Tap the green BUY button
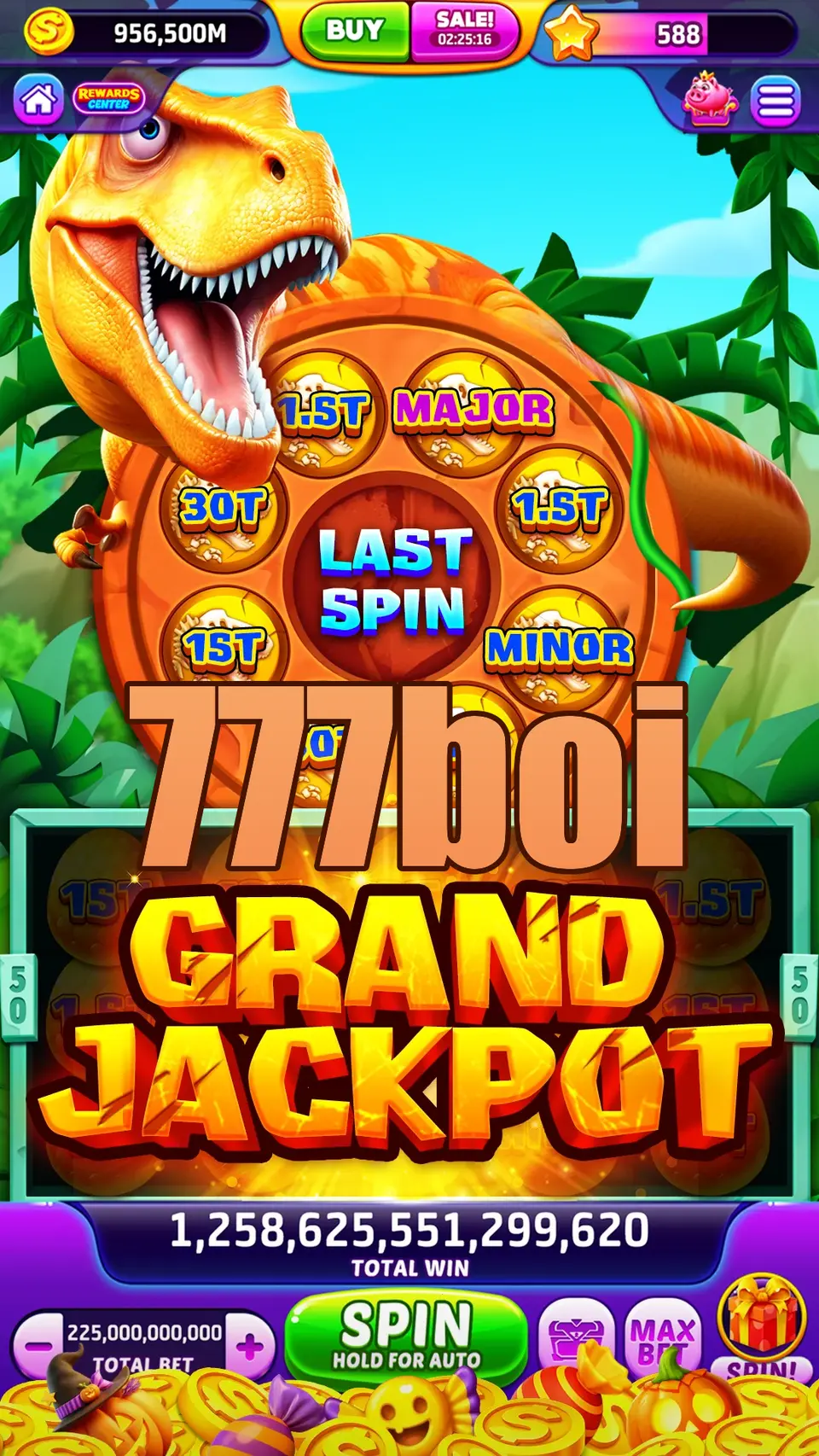The height and width of the screenshot is (1456, 819). click(355, 32)
